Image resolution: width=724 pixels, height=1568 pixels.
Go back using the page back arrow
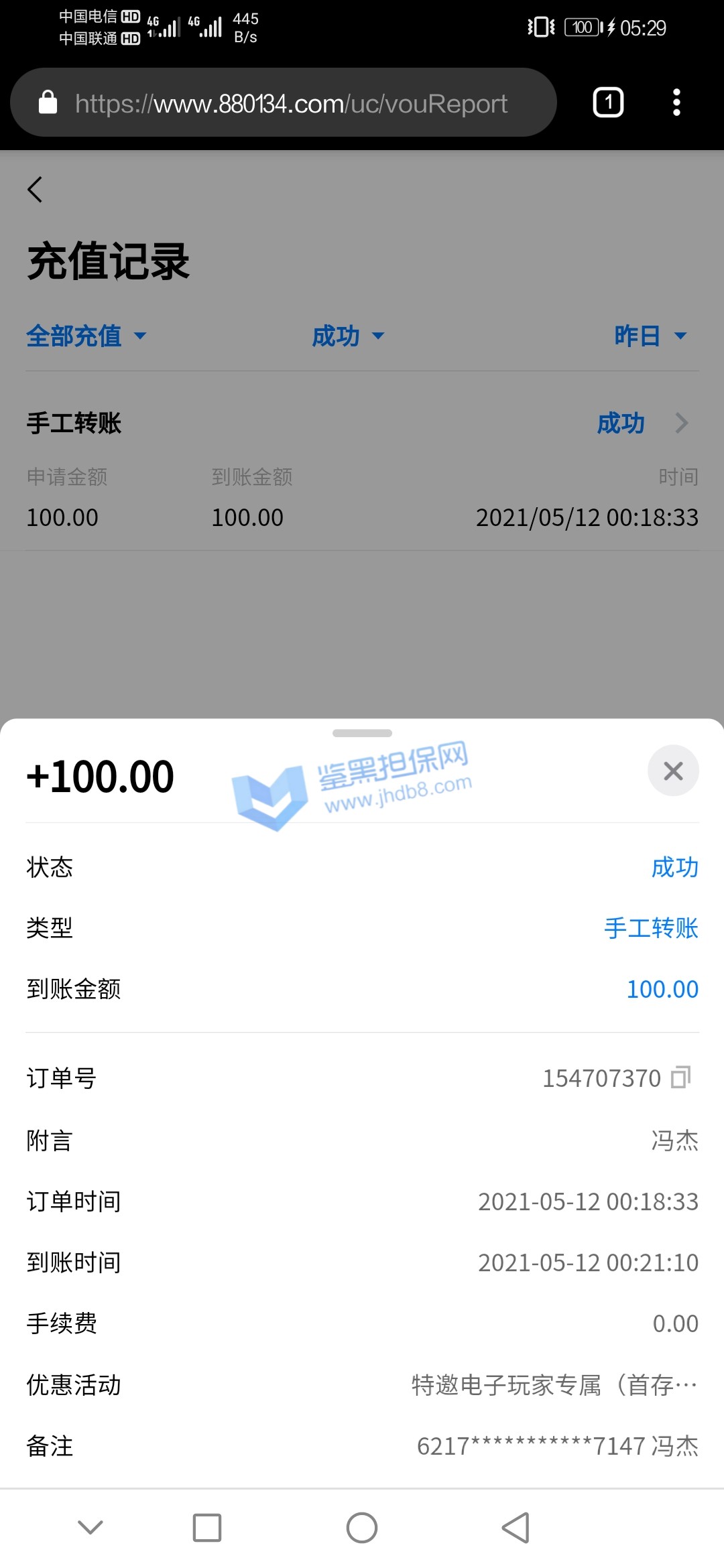click(35, 190)
